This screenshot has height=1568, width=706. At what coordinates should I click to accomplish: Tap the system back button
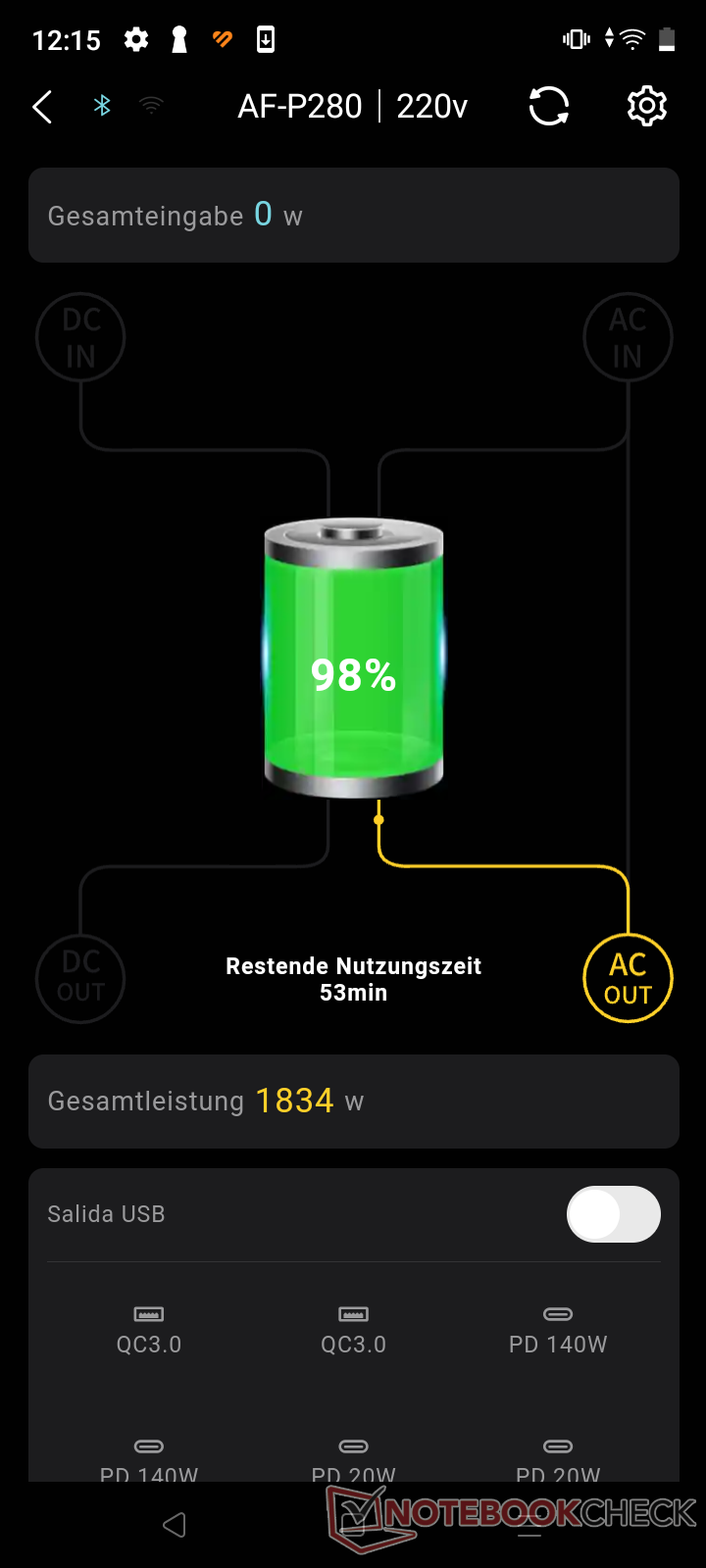click(x=175, y=1524)
